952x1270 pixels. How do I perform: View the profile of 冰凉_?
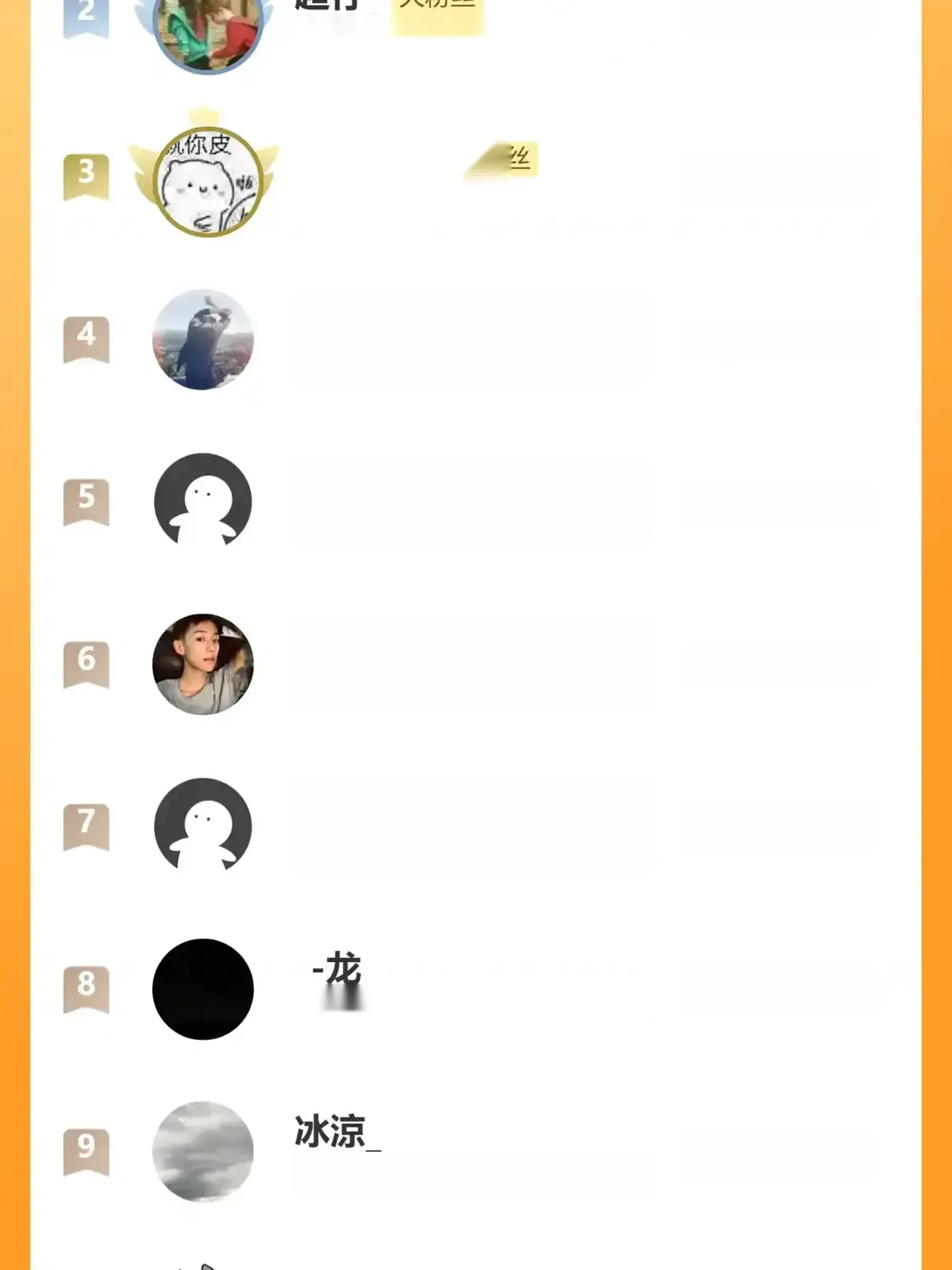203,1151
